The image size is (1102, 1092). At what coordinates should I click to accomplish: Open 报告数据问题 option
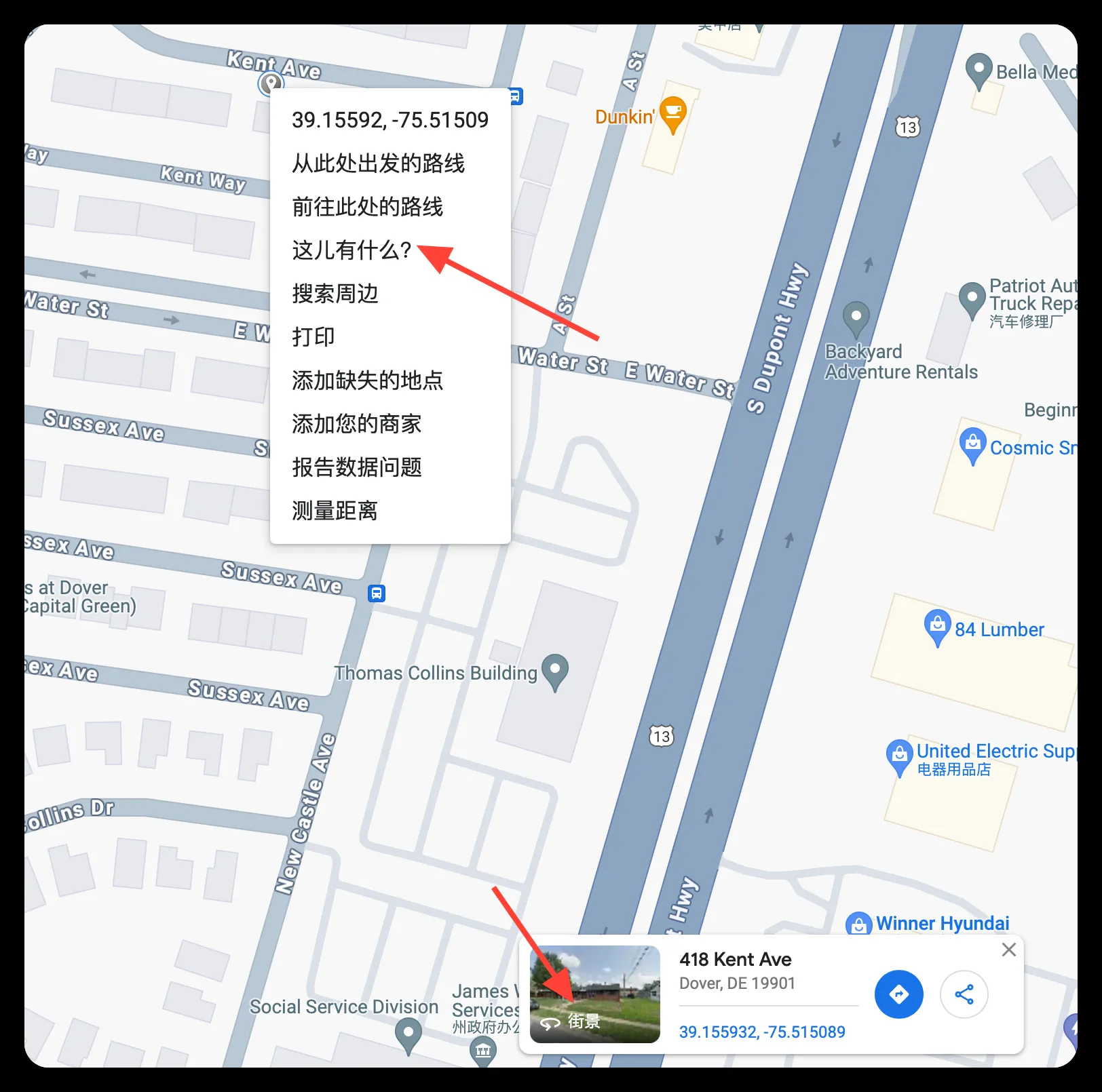[x=356, y=467]
